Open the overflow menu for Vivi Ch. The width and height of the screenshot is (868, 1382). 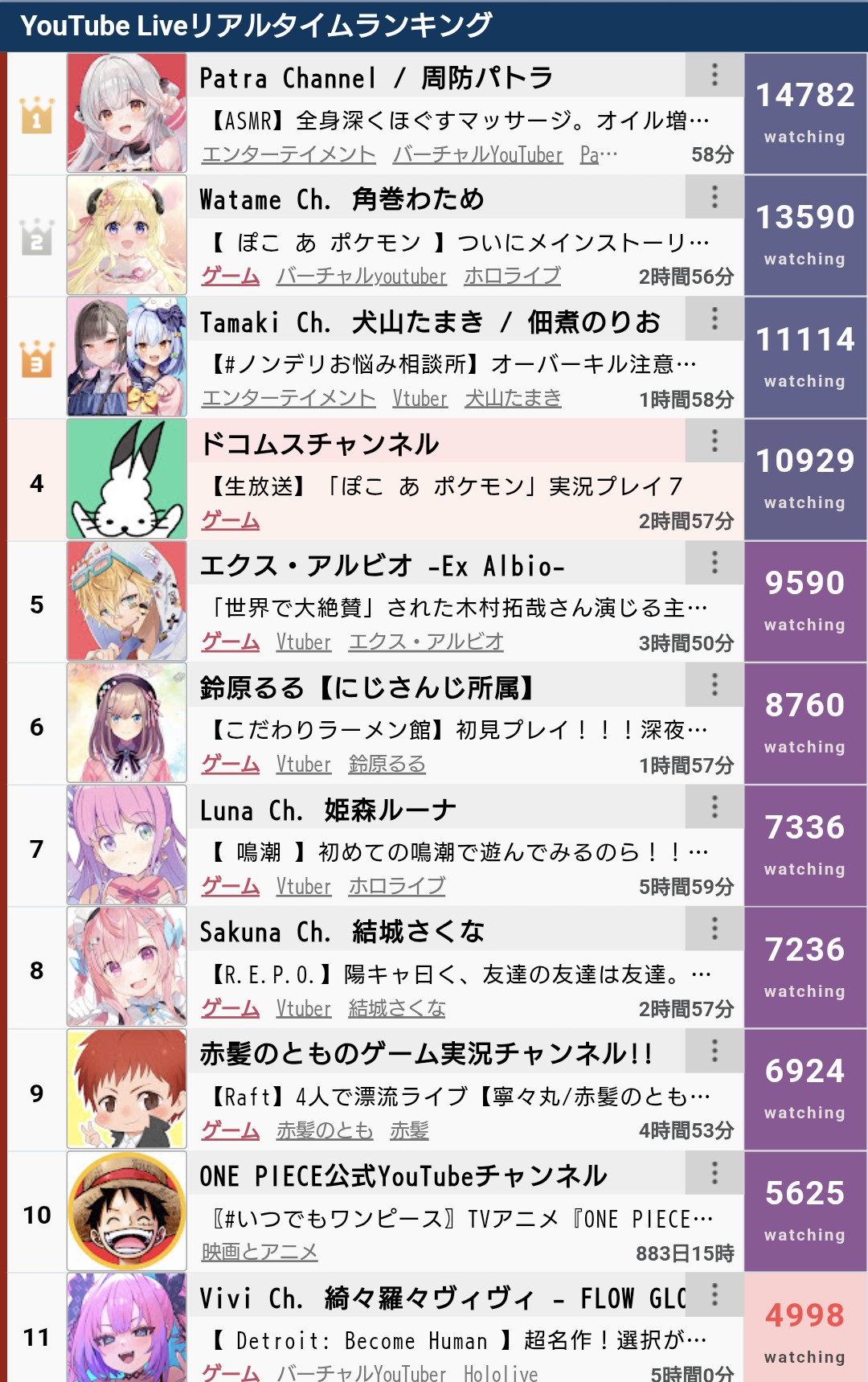714,1295
